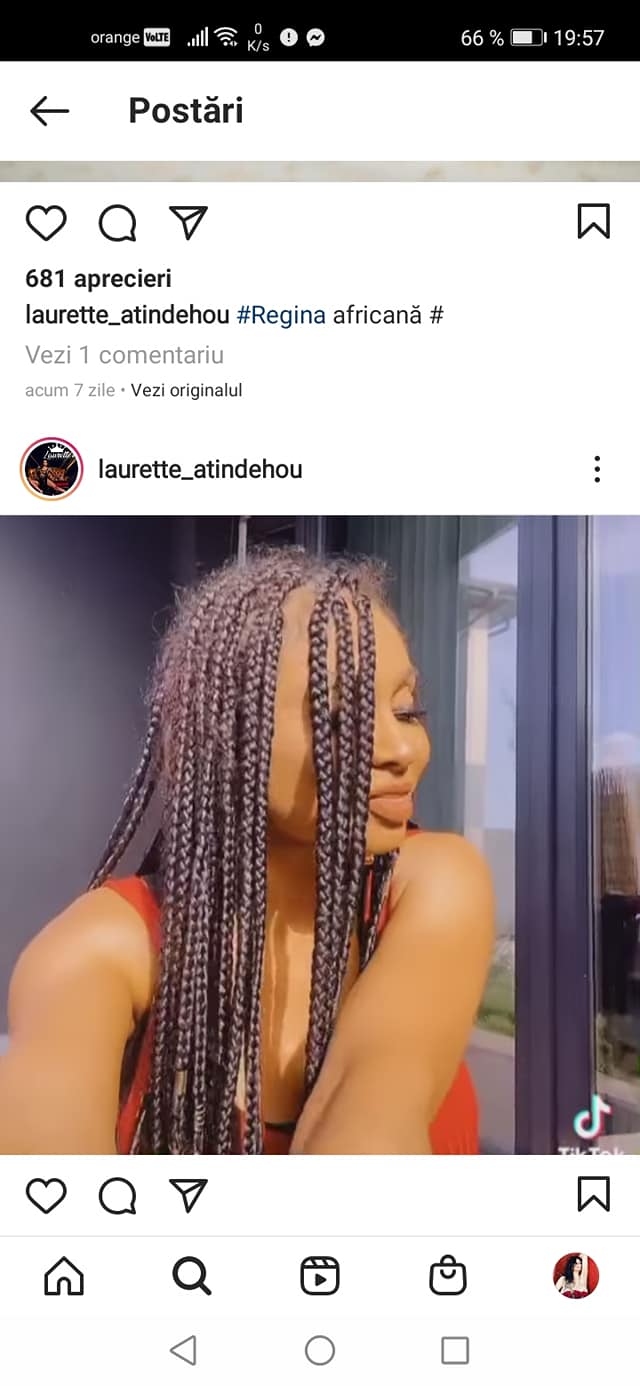Open Vezi 1 comentariu
Screen dimensions: 640x1386
tap(124, 355)
